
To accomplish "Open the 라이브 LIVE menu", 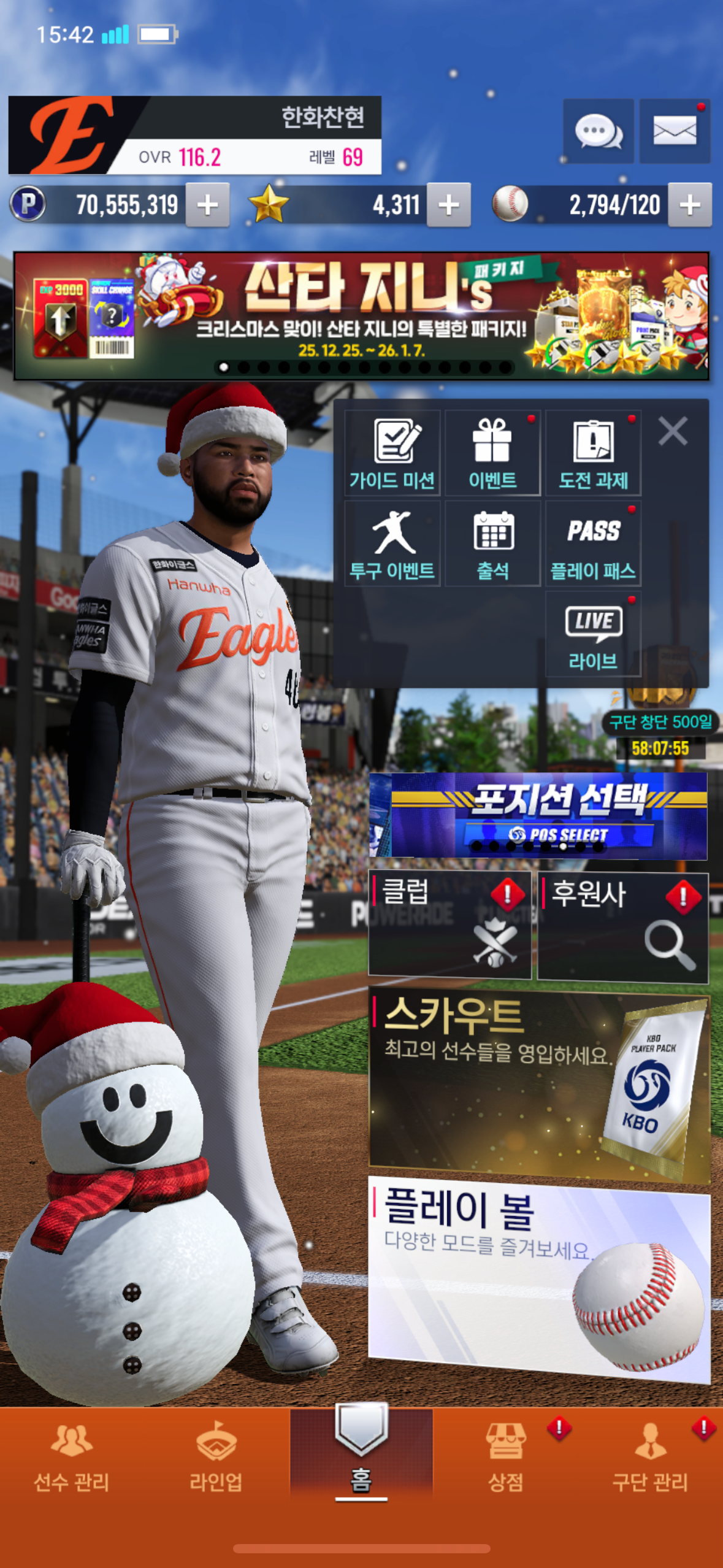I will 593,634.
